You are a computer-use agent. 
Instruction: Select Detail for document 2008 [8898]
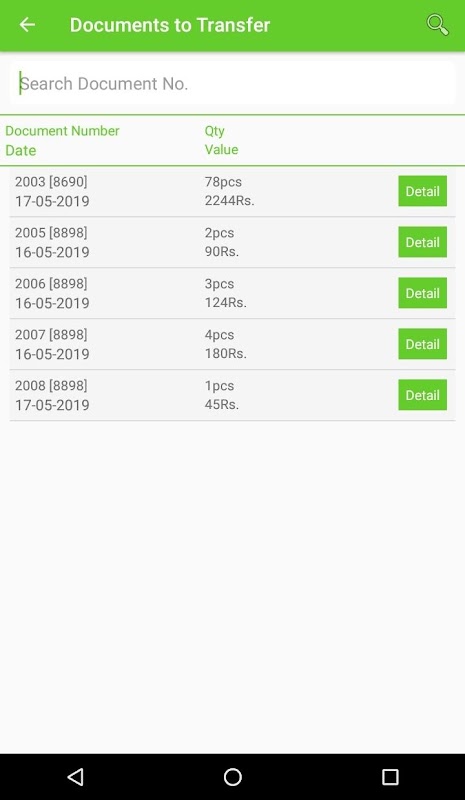pos(422,395)
